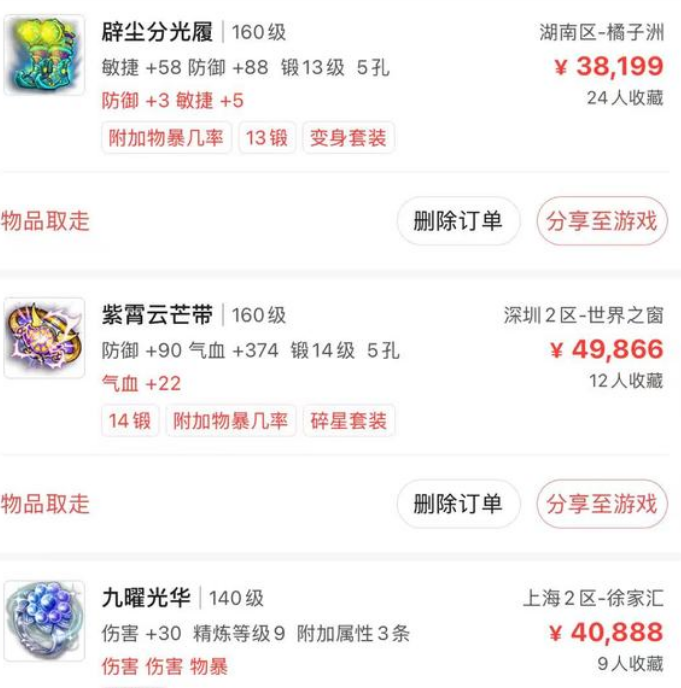
Task: Open the 紫霄云芒带 item listing
Action: 158,315
